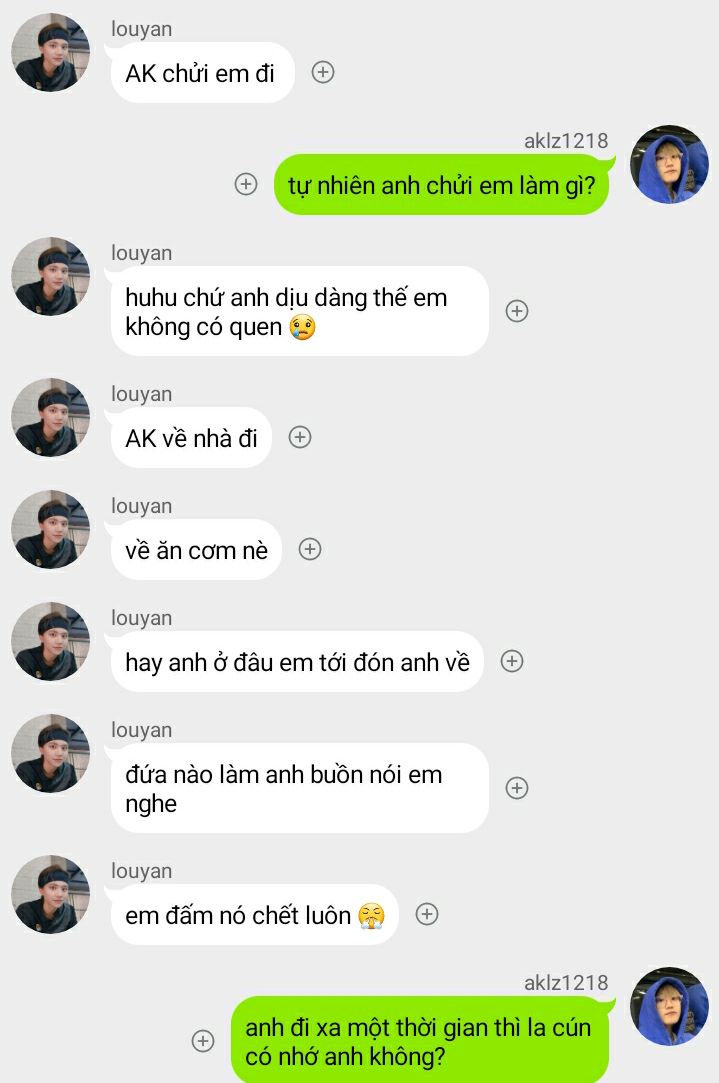
Task: Tap plus icon beside "tự nhiên anh chửi em làm gì?"
Action: coord(246,184)
